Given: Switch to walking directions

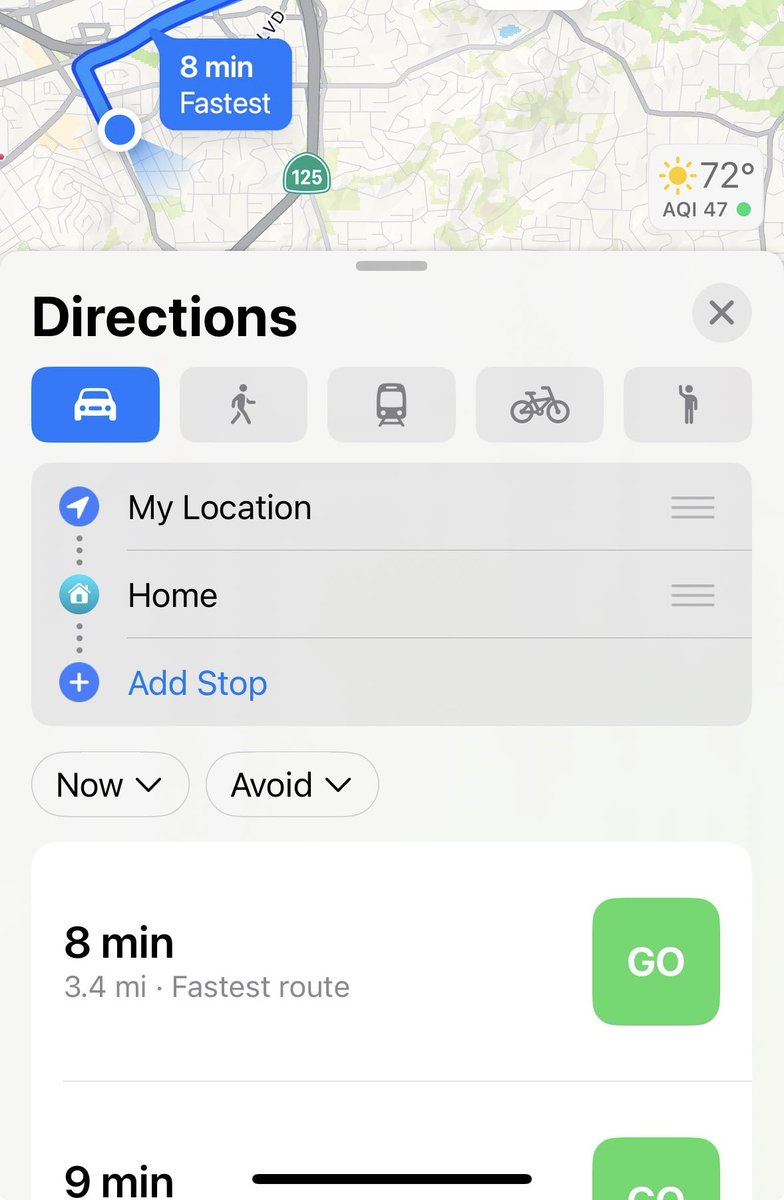Looking at the screenshot, I should point(243,405).
